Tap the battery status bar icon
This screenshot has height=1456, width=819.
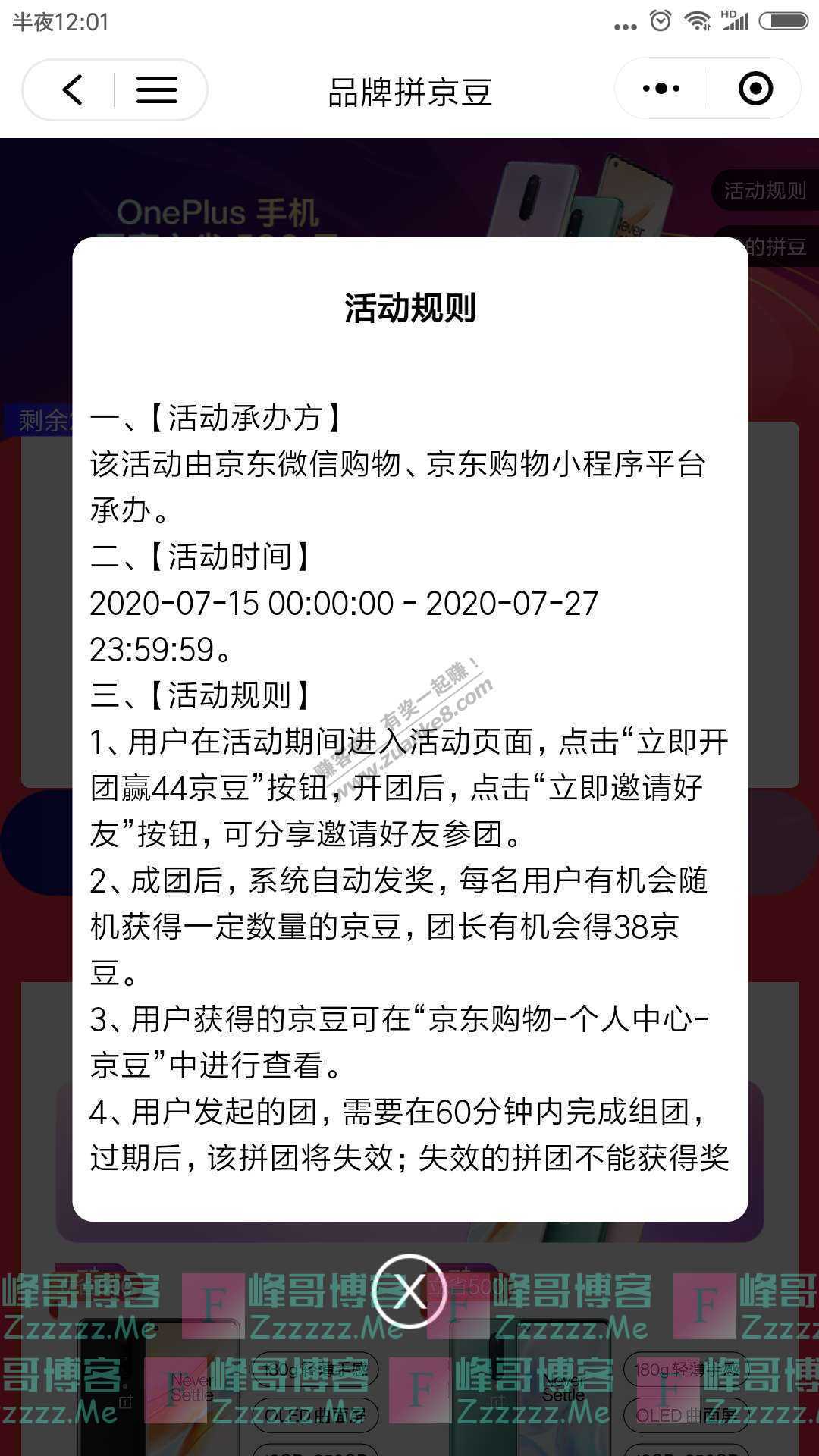tap(783, 21)
